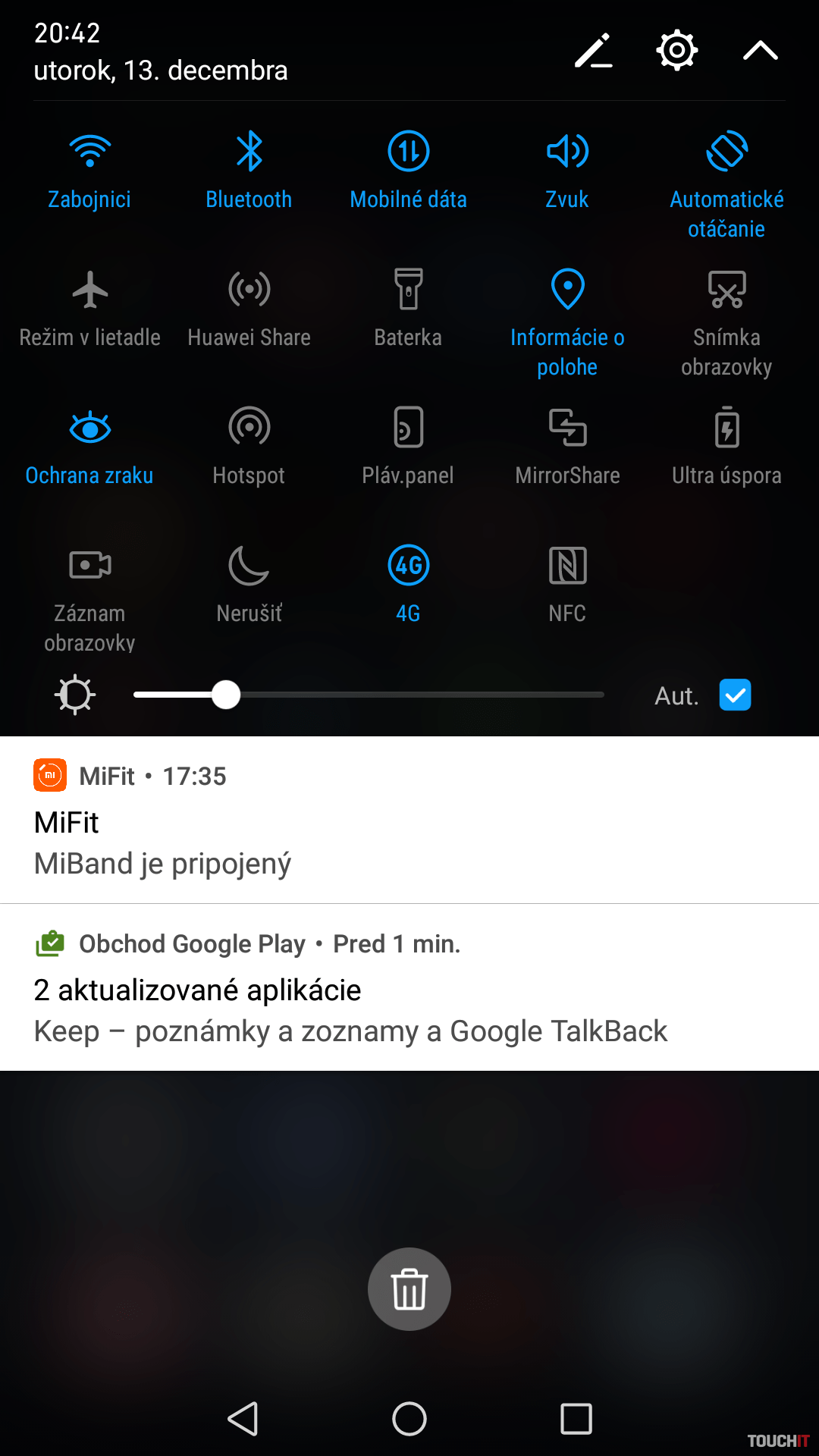The width and height of the screenshot is (819, 1456).
Task: Switch on the Baterka flashlight
Action: point(408,290)
